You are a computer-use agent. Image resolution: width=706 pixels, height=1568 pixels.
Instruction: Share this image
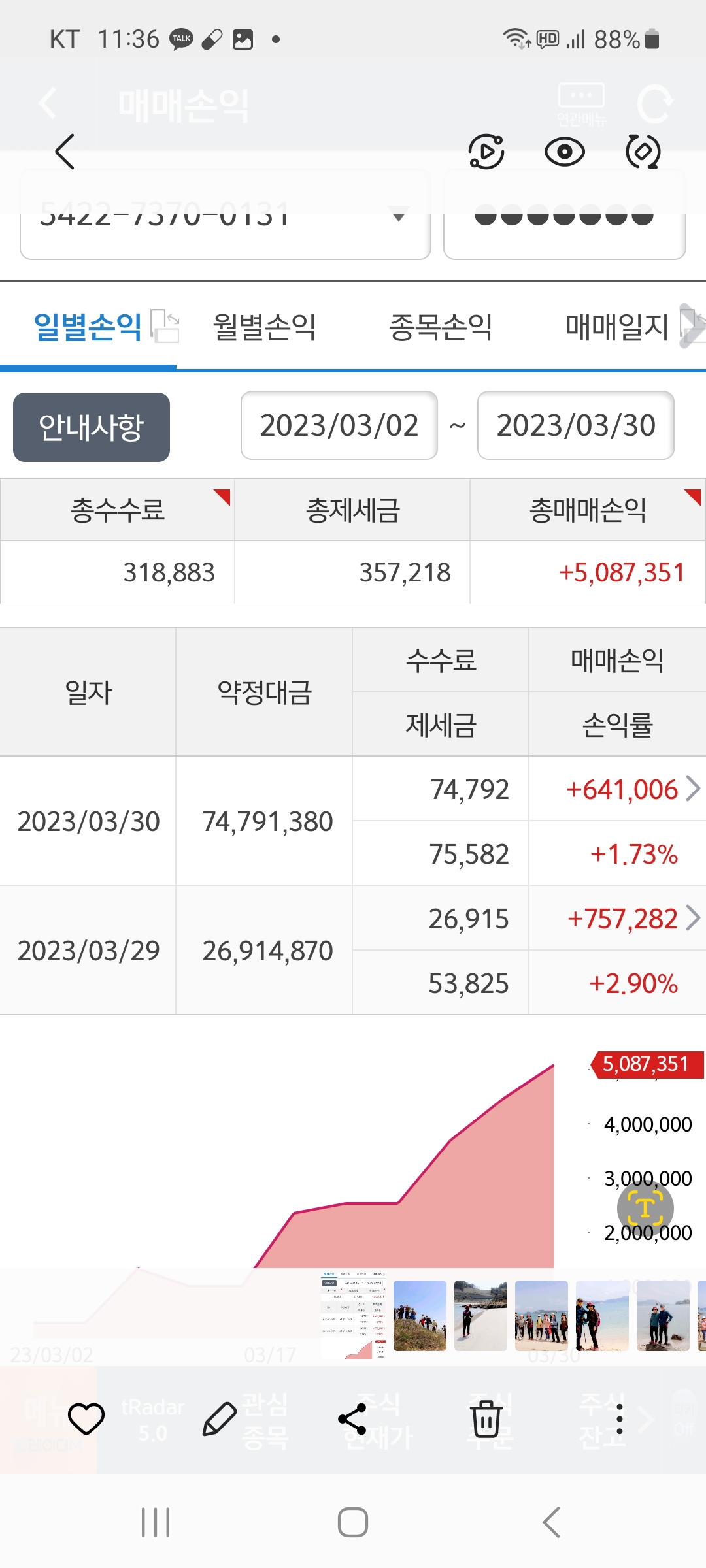point(352,1418)
